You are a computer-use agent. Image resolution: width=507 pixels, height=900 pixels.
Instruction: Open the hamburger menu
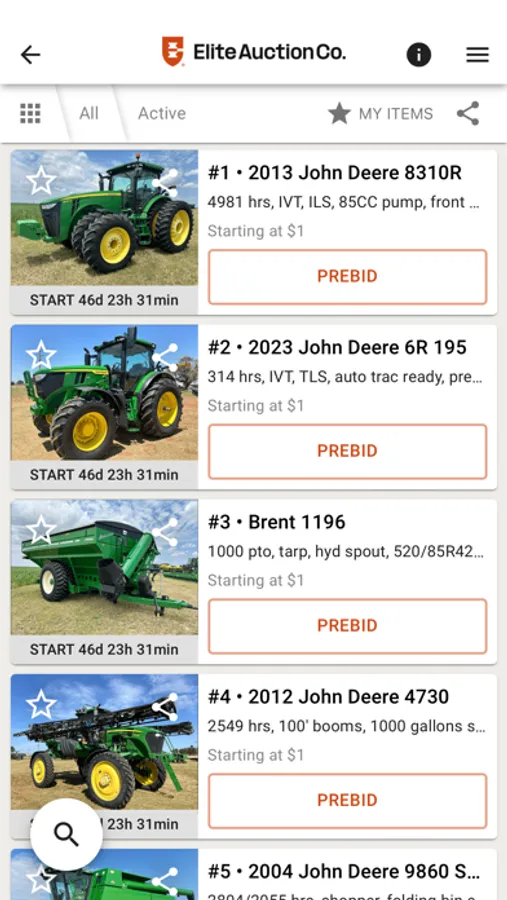click(477, 55)
